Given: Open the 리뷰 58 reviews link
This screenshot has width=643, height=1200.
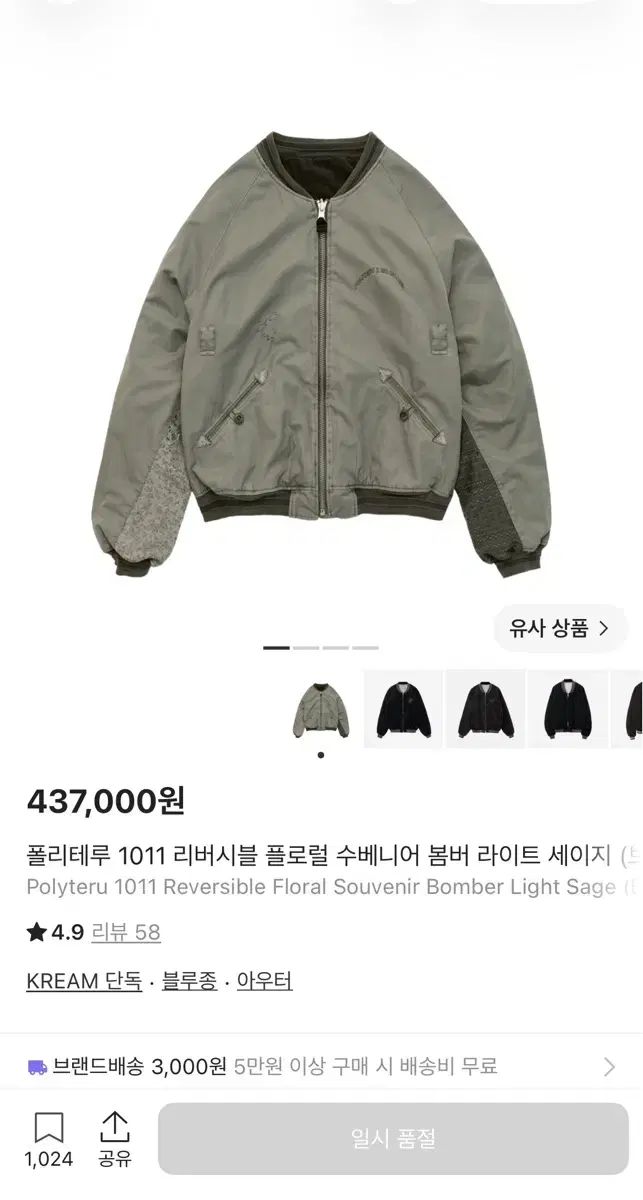Looking at the screenshot, I should (126, 932).
